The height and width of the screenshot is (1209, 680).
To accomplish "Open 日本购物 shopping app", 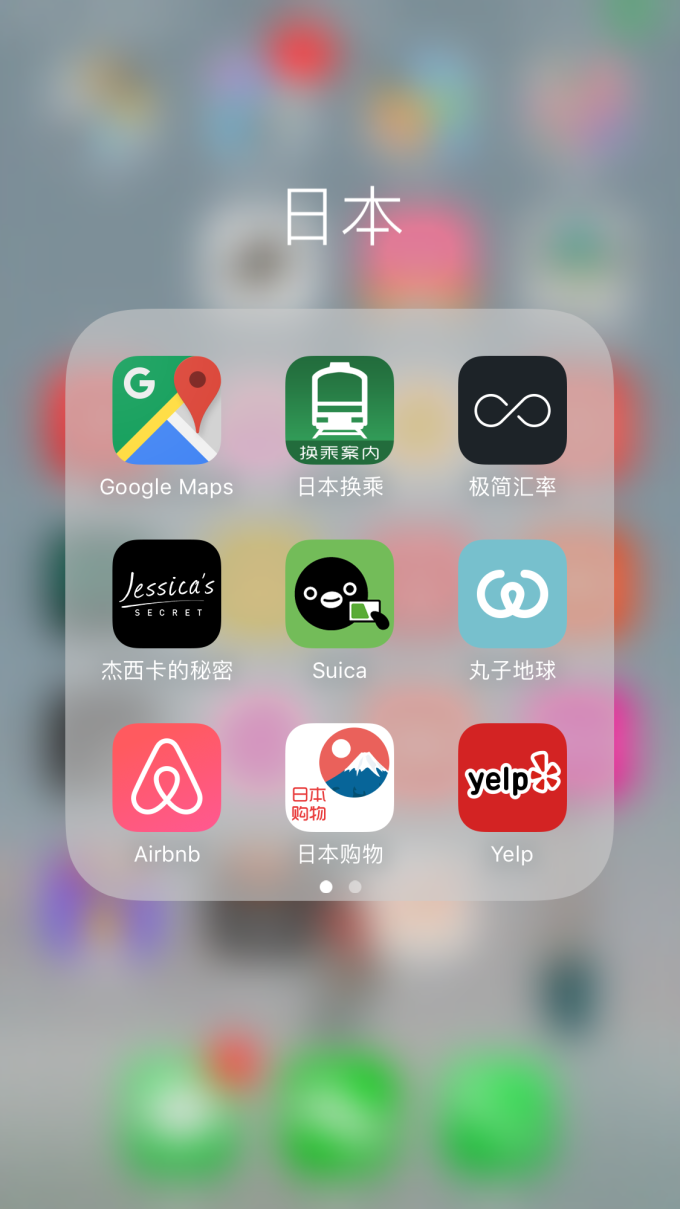I will point(340,778).
